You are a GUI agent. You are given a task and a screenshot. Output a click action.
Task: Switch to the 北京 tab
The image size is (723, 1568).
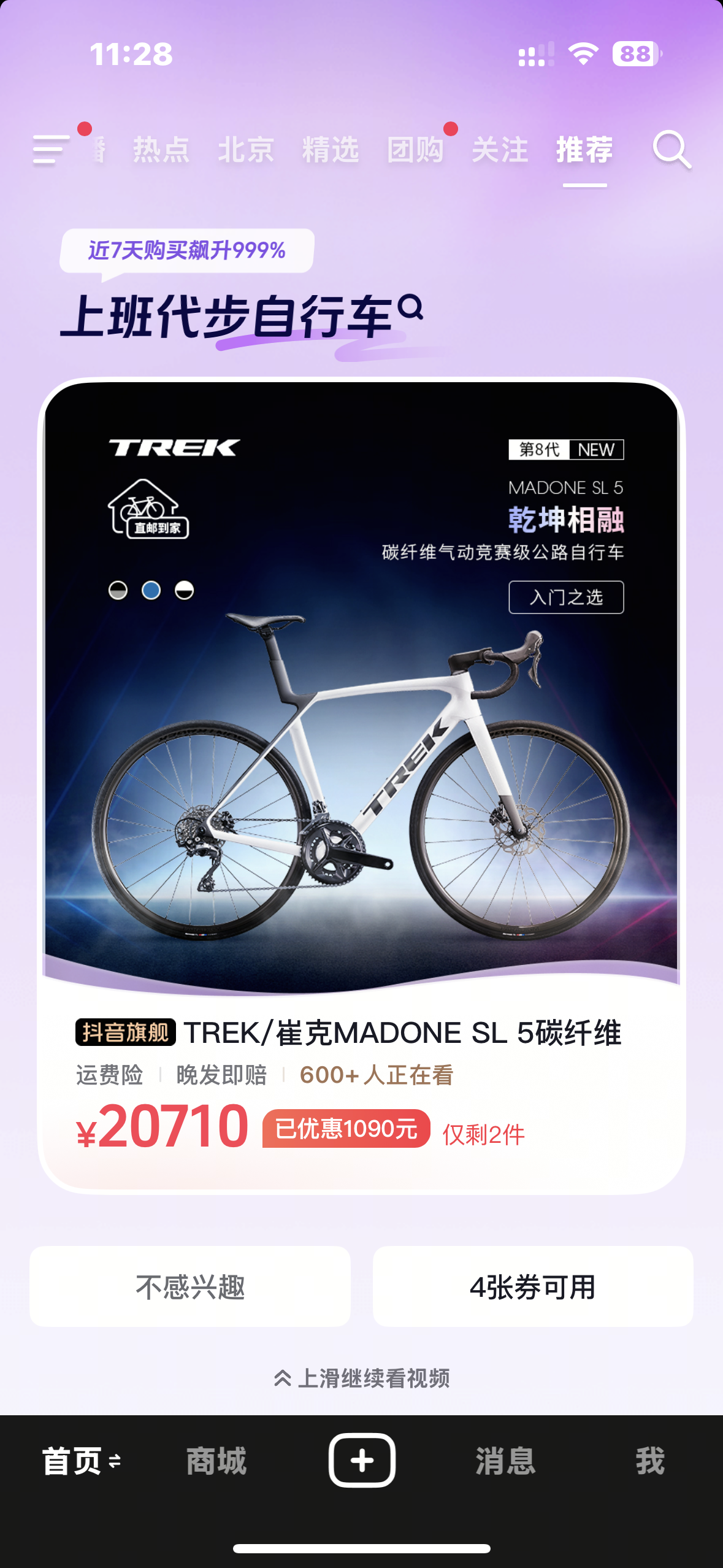246,150
